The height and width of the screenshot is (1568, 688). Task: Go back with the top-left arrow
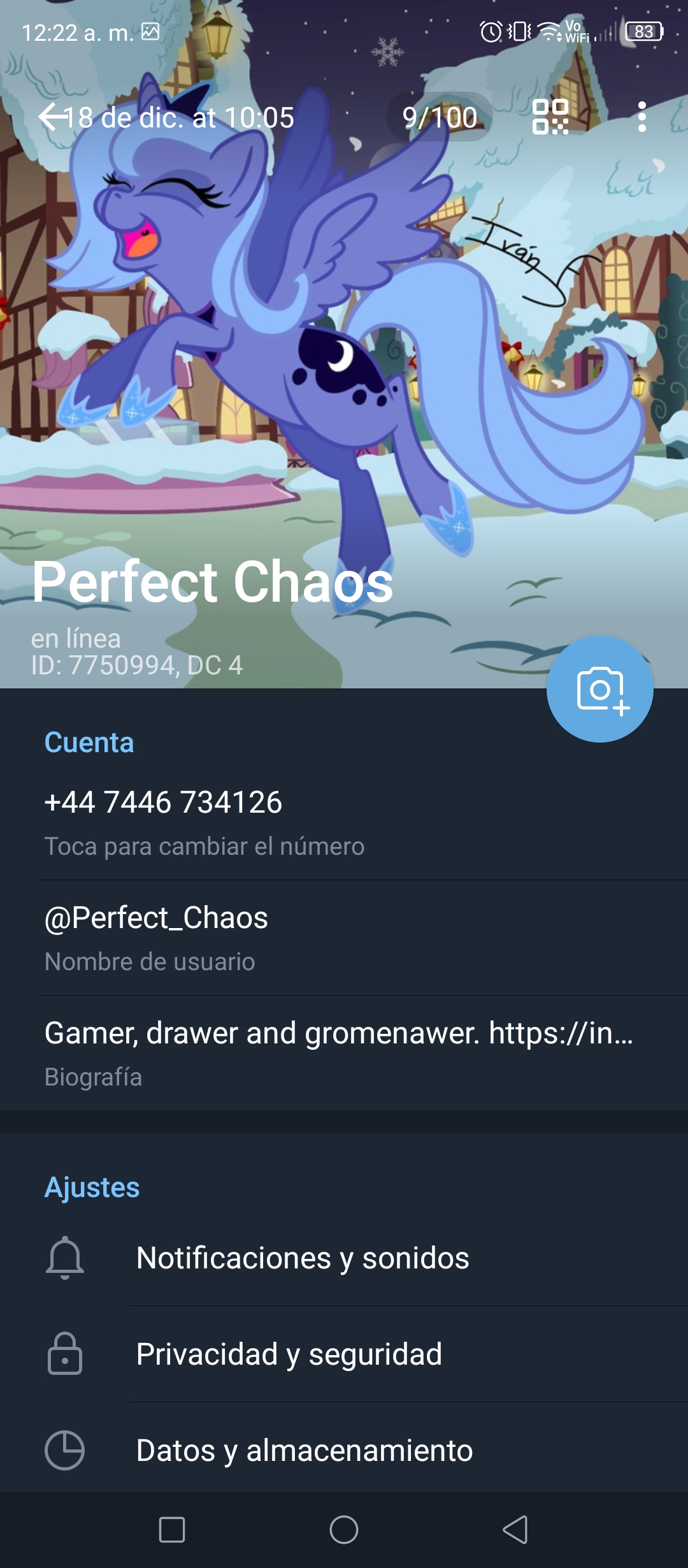coord(54,117)
